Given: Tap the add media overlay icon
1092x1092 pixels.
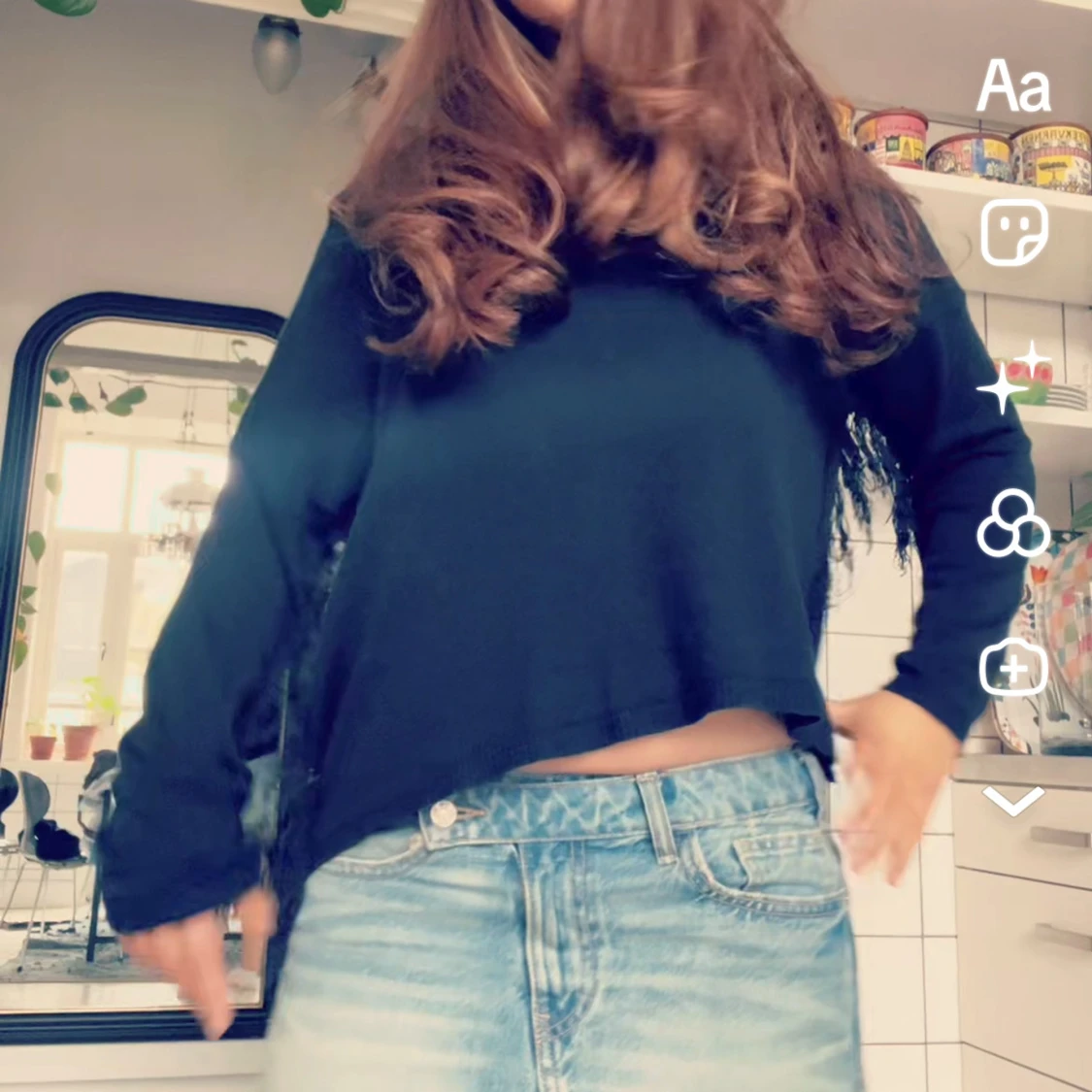Looking at the screenshot, I should pyautogui.click(x=1012, y=669).
